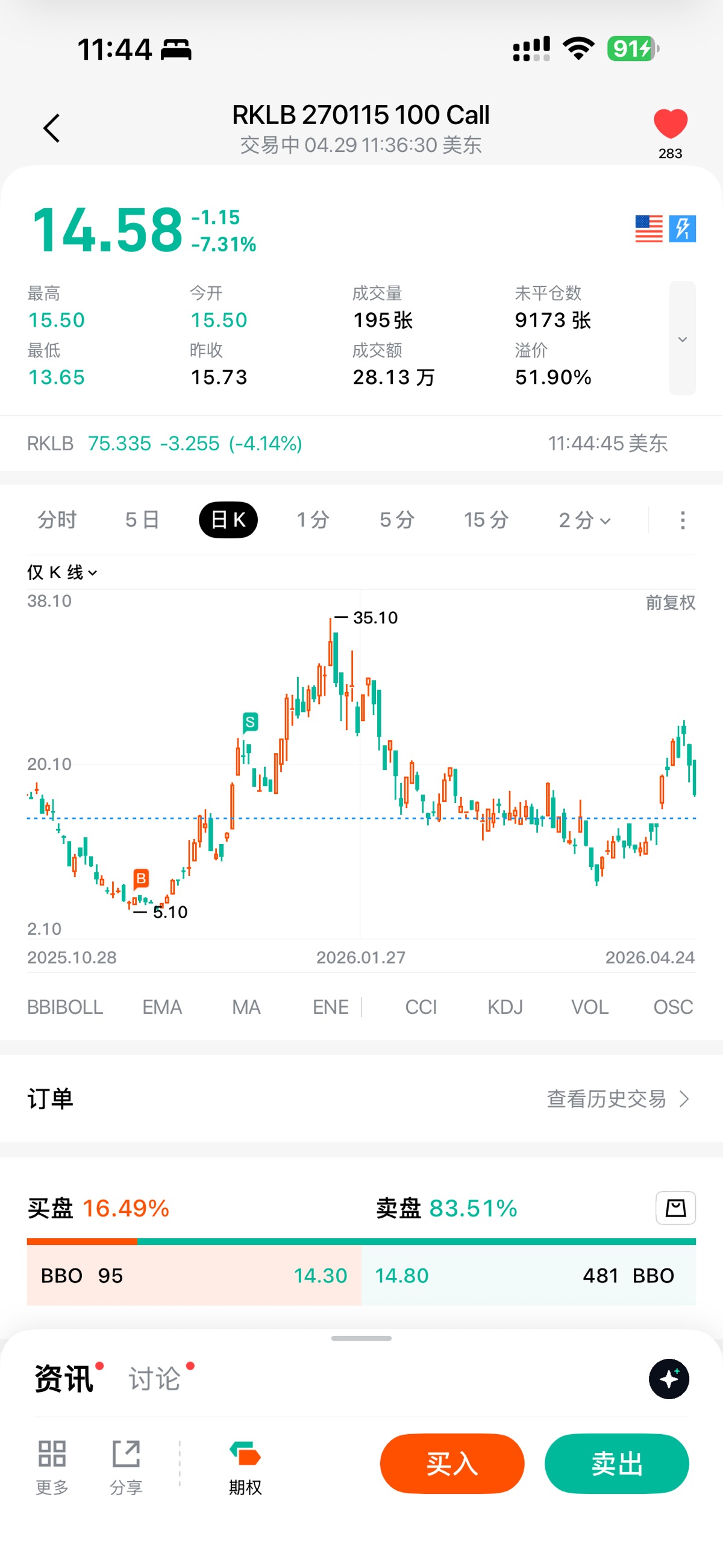
Task: Open the 仅K线 display dropdown
Action: [61, 572]
